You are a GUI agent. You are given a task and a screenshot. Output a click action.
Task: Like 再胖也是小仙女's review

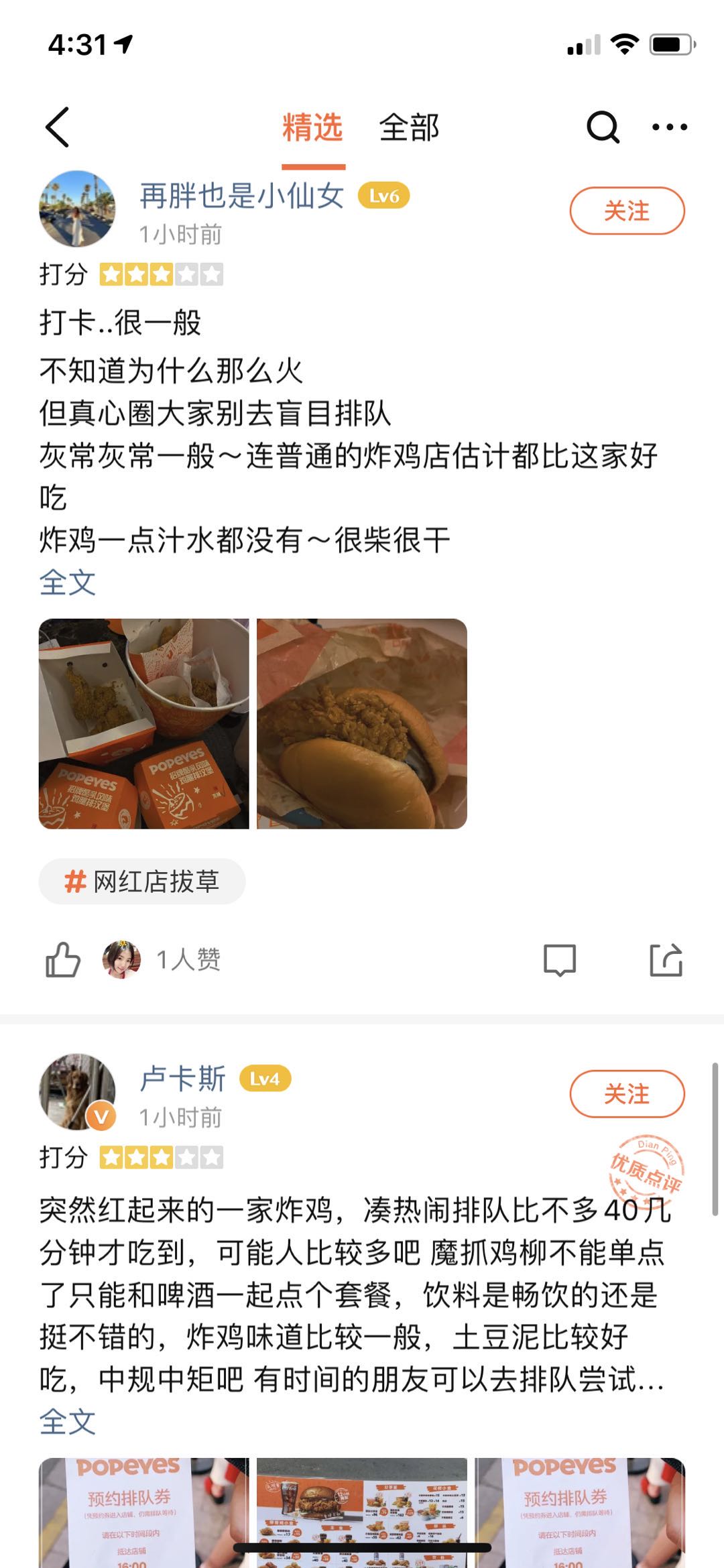[63, 960]
